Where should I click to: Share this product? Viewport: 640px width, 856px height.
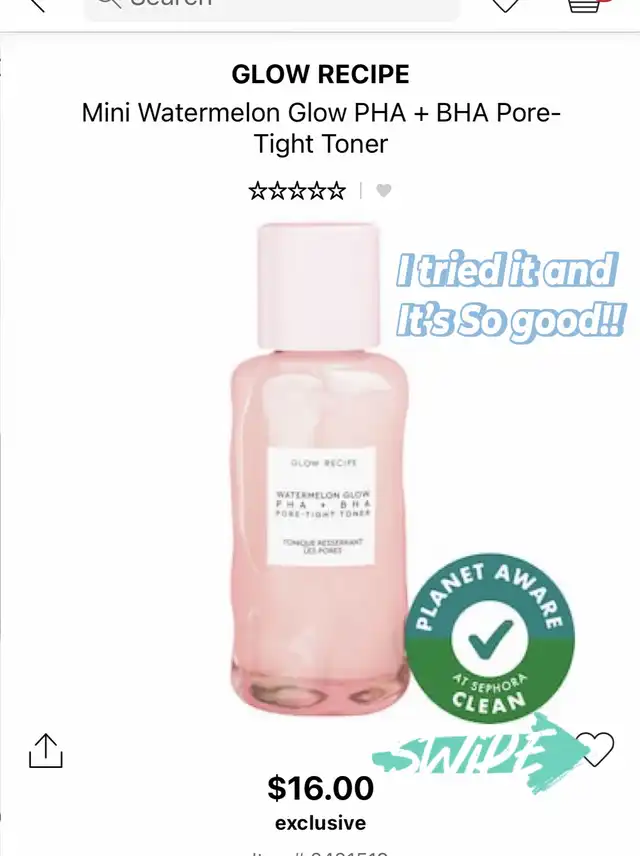tap(46, 750)
